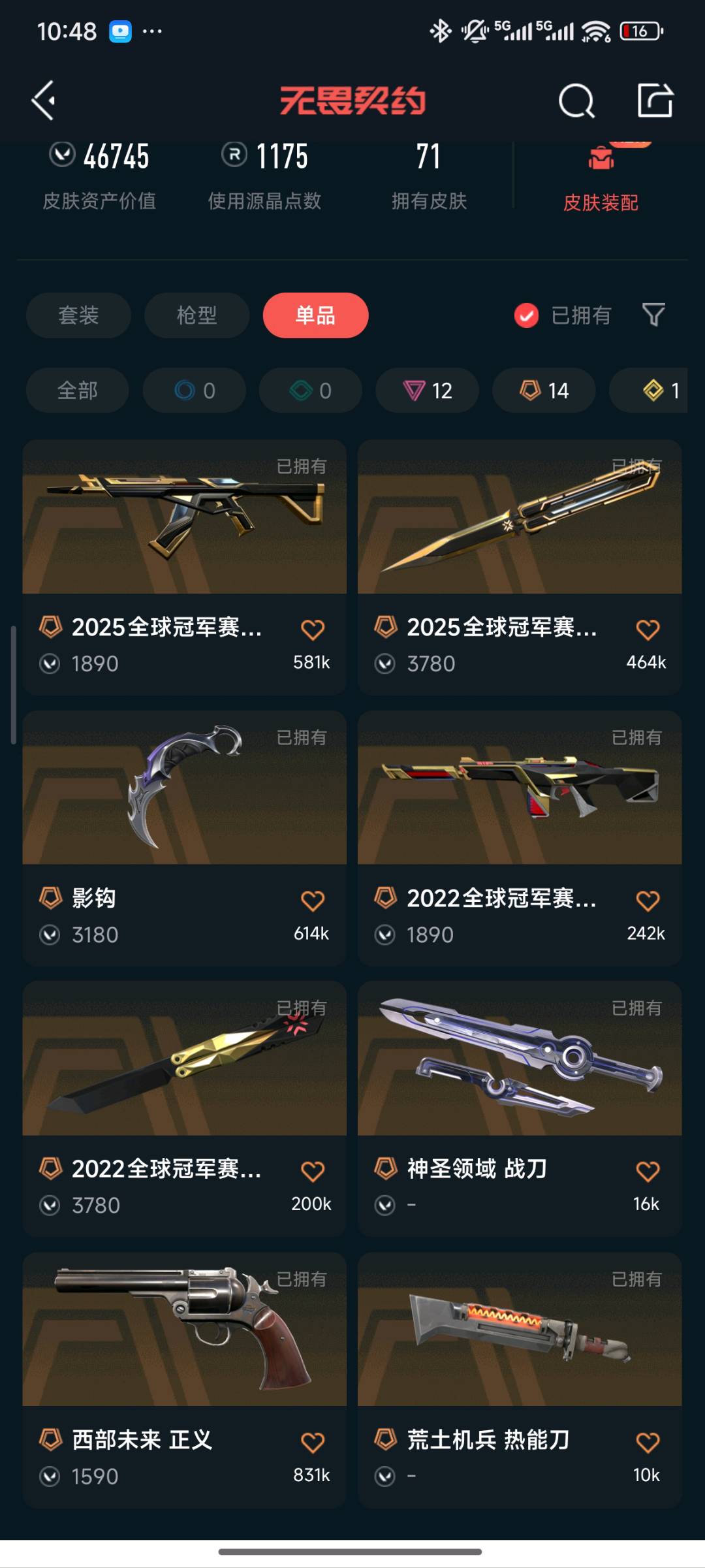Viewport: 705px width, 1568px height.
Task: Select the 全部 rarity chip
Action: [78, 391]
